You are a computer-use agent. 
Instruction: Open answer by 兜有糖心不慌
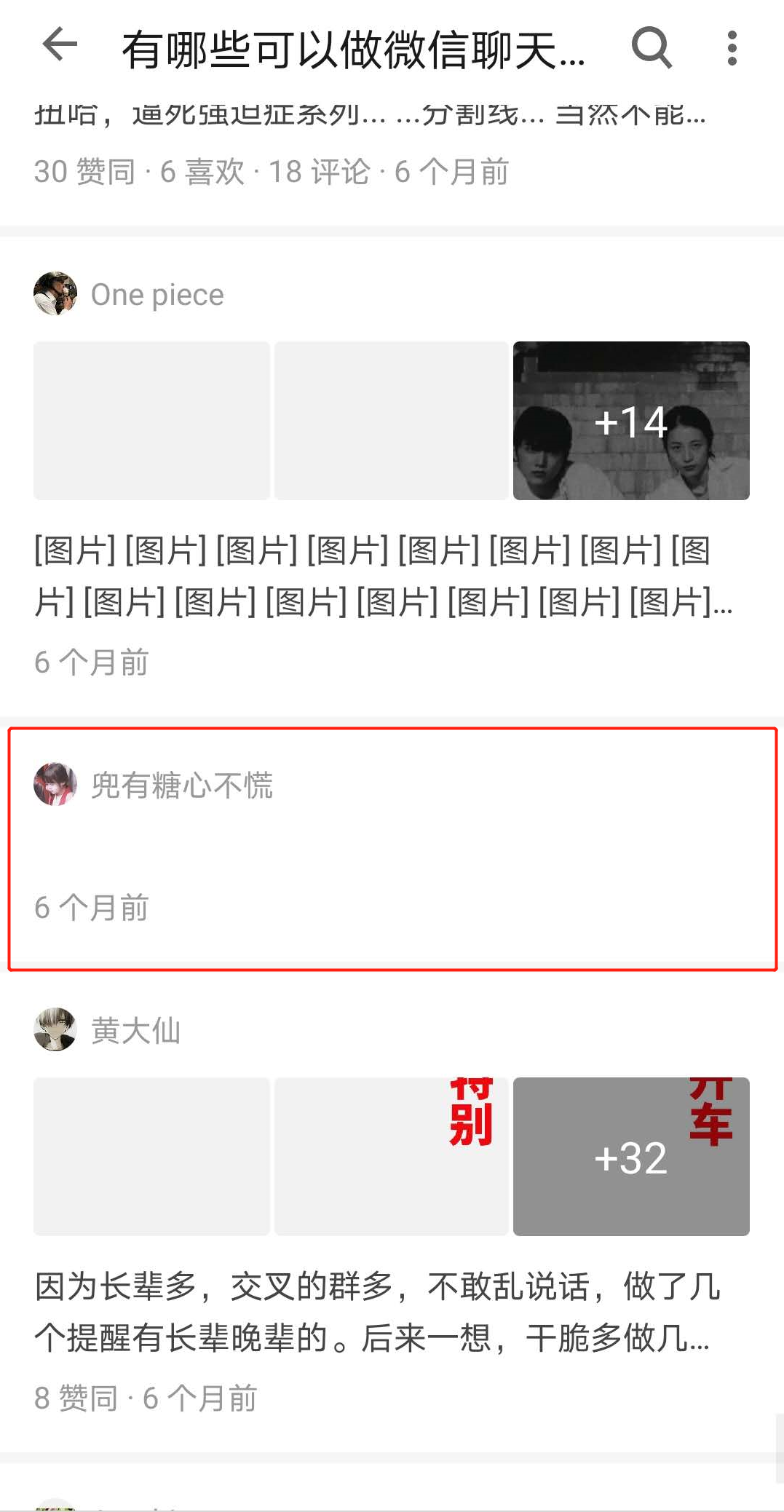pyautogui.click(x=392, y=848)
